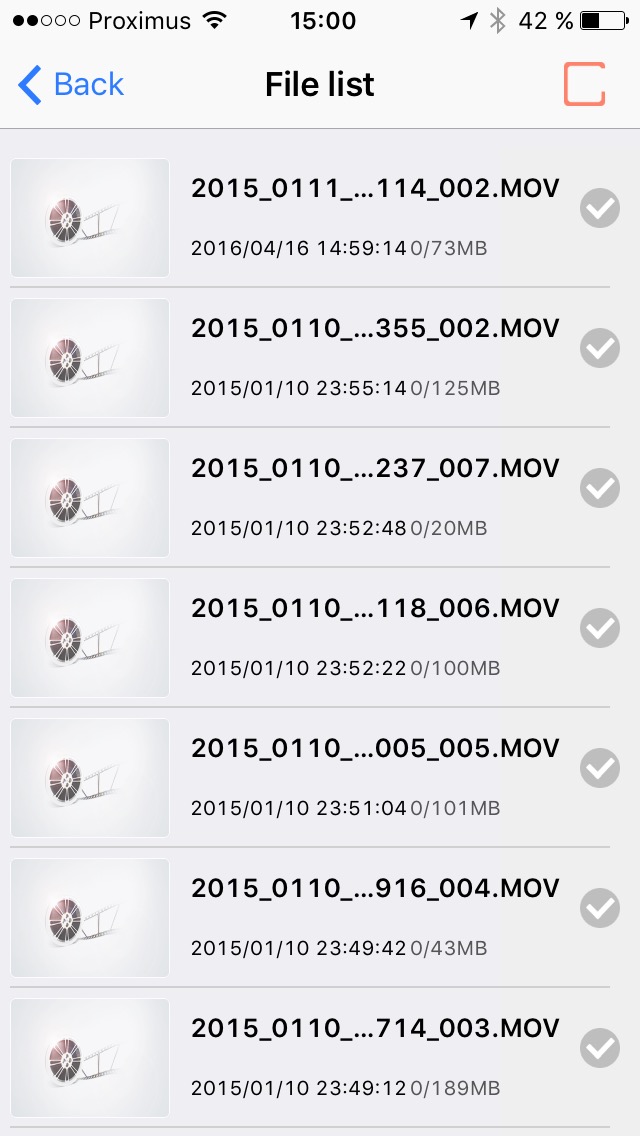Viewport: 640px width, 1136px height.
Task: Tick the checkmark for 2015_0110_...916_004.MOV
Action: [600, 908]
